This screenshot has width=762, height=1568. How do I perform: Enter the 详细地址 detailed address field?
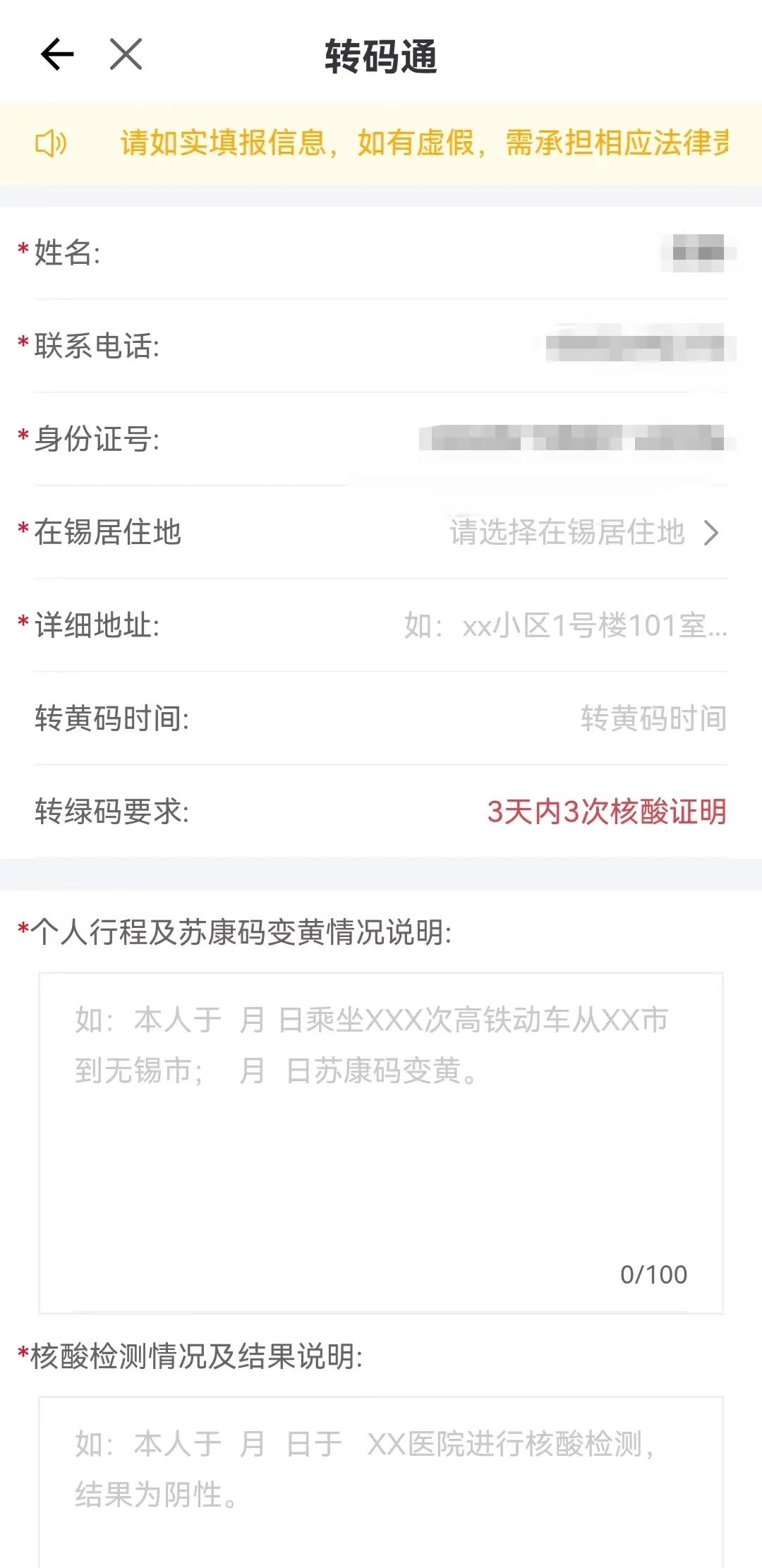point(564,625)
